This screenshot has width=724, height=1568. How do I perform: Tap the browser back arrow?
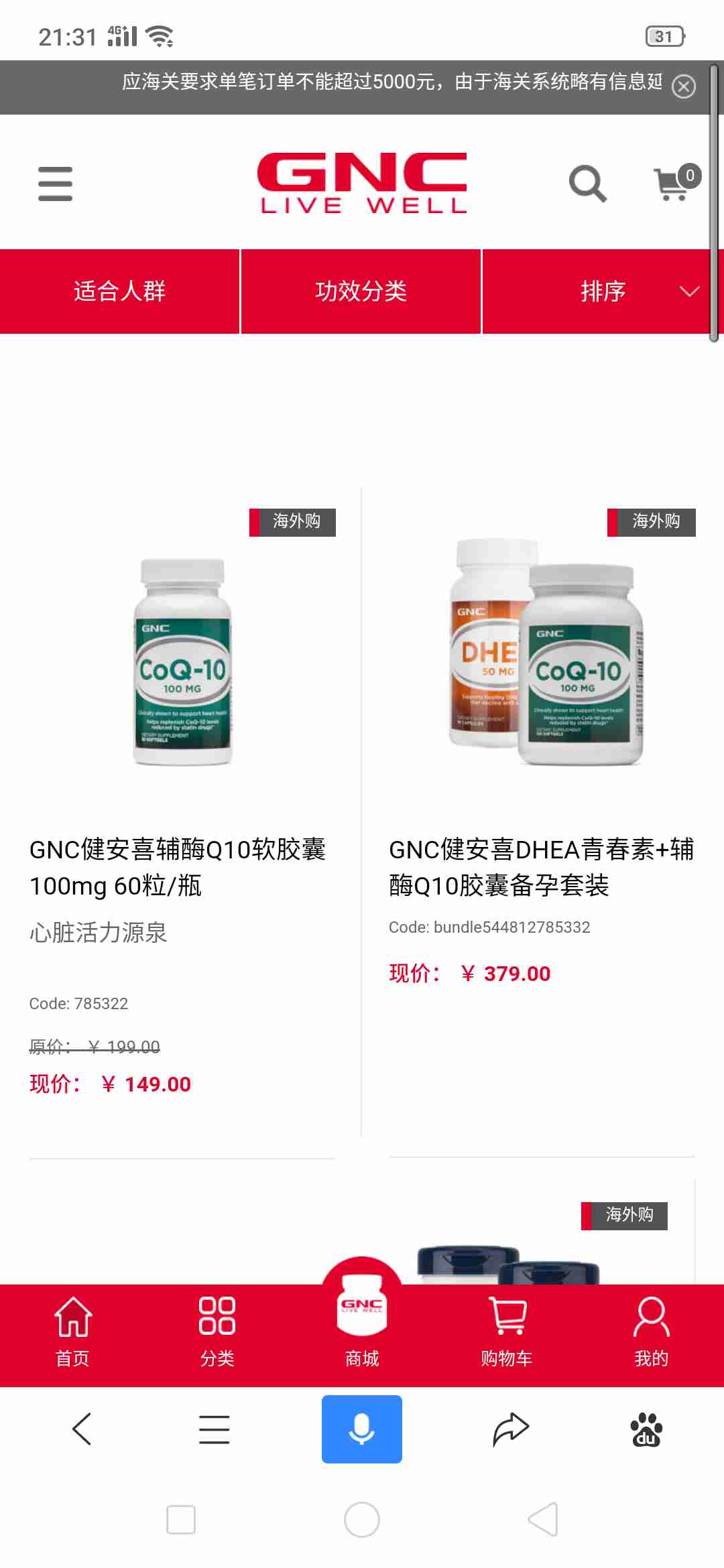coord(82,1429)
